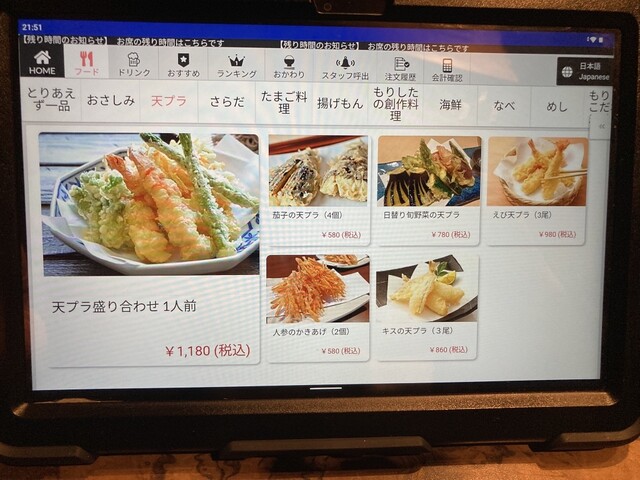Open the おかわり refill section
This screenshot has height=480, width=640.
289,64
